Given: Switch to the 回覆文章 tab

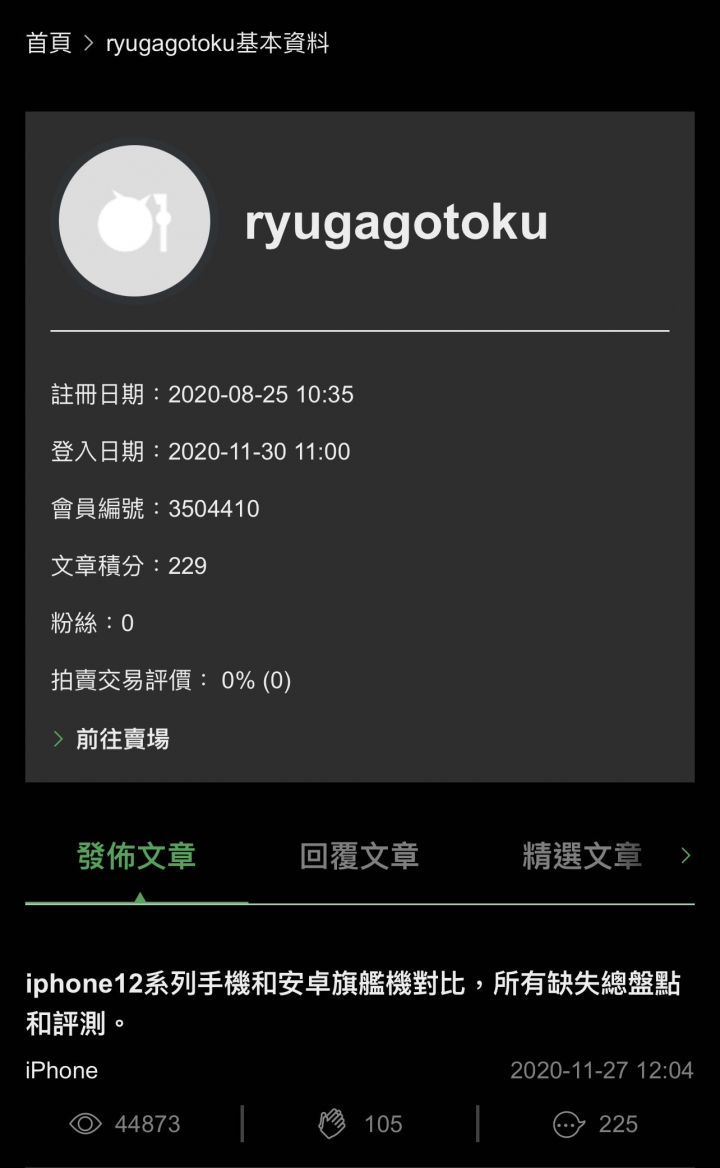Looking at the screenshot, I should click(359, 857).
